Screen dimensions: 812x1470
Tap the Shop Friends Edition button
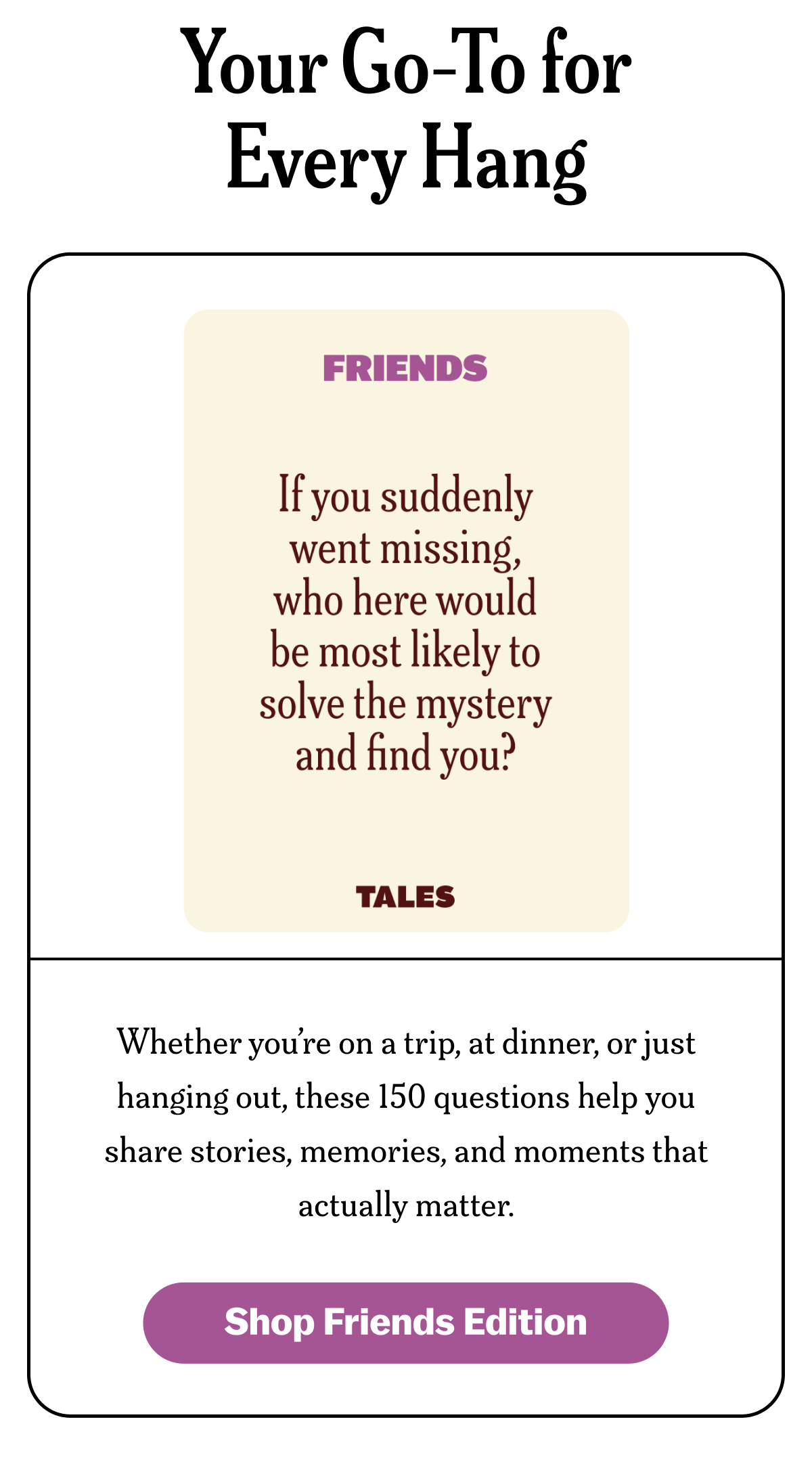(x=405, y=1322)
